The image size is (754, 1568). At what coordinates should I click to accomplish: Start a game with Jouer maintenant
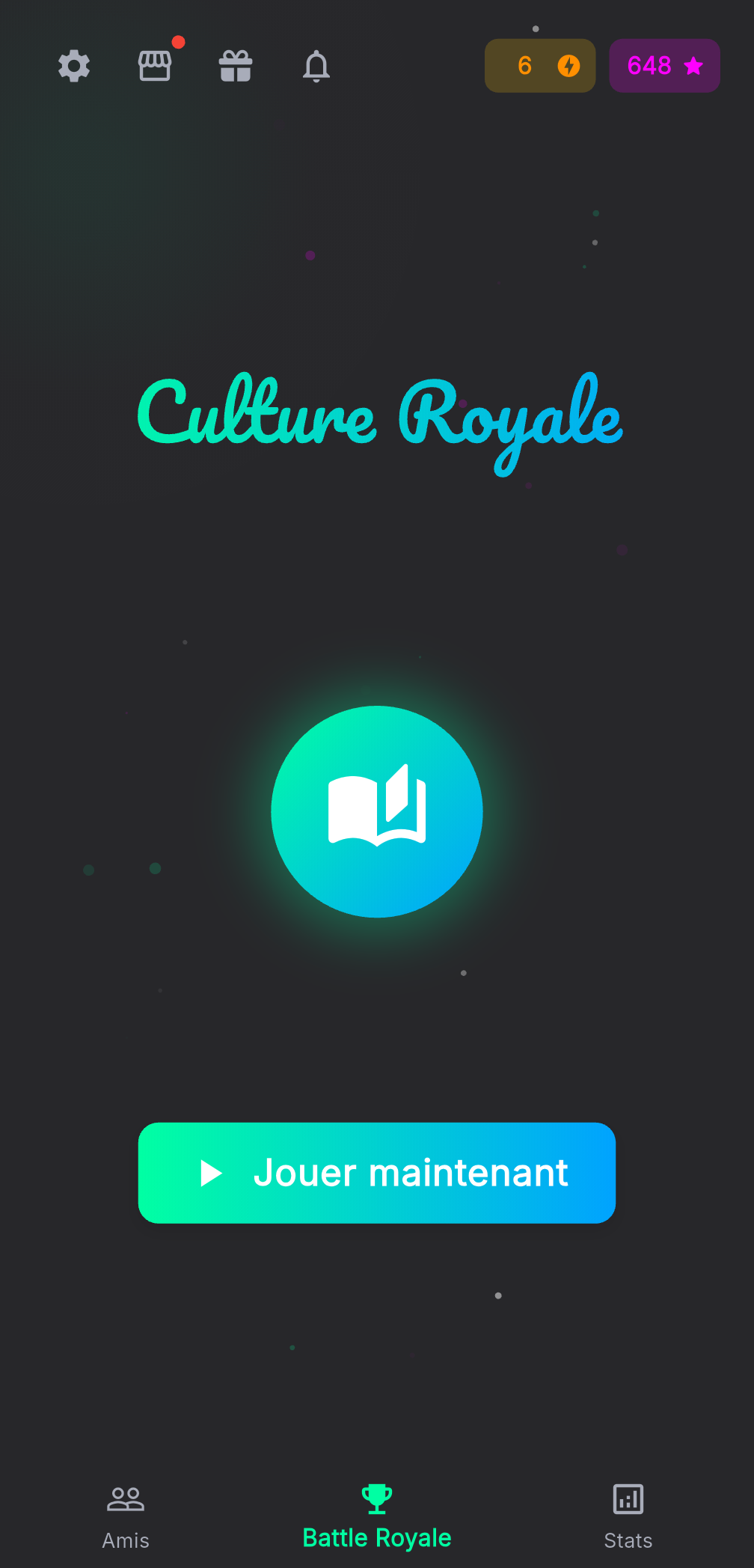(x=377, y=1173)
